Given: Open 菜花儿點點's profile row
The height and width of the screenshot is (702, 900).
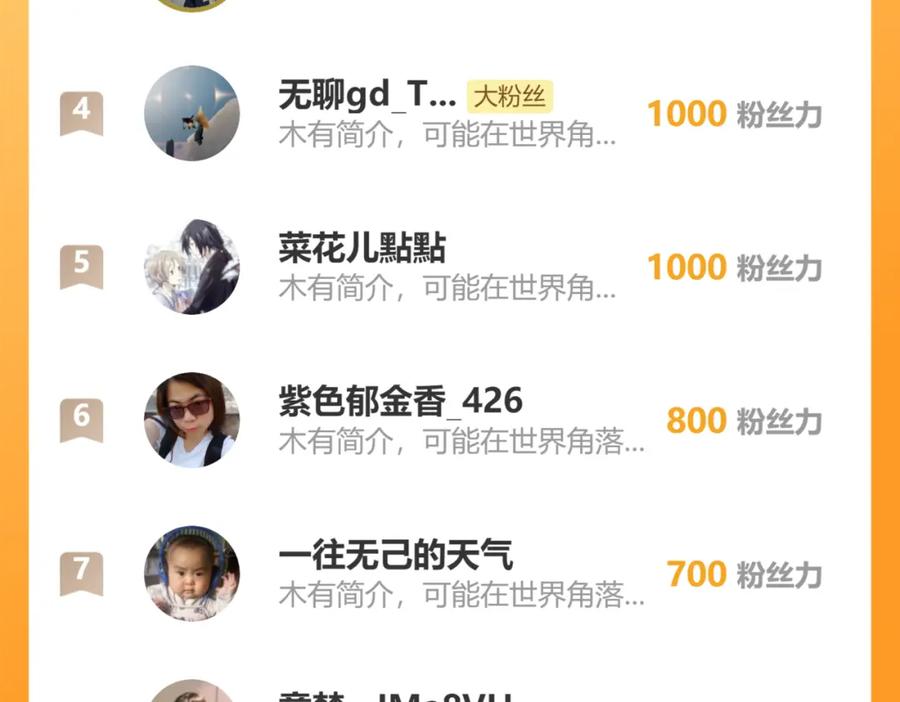Looking at the screenshot, I should pyautogui.click(x=449, y=267).
